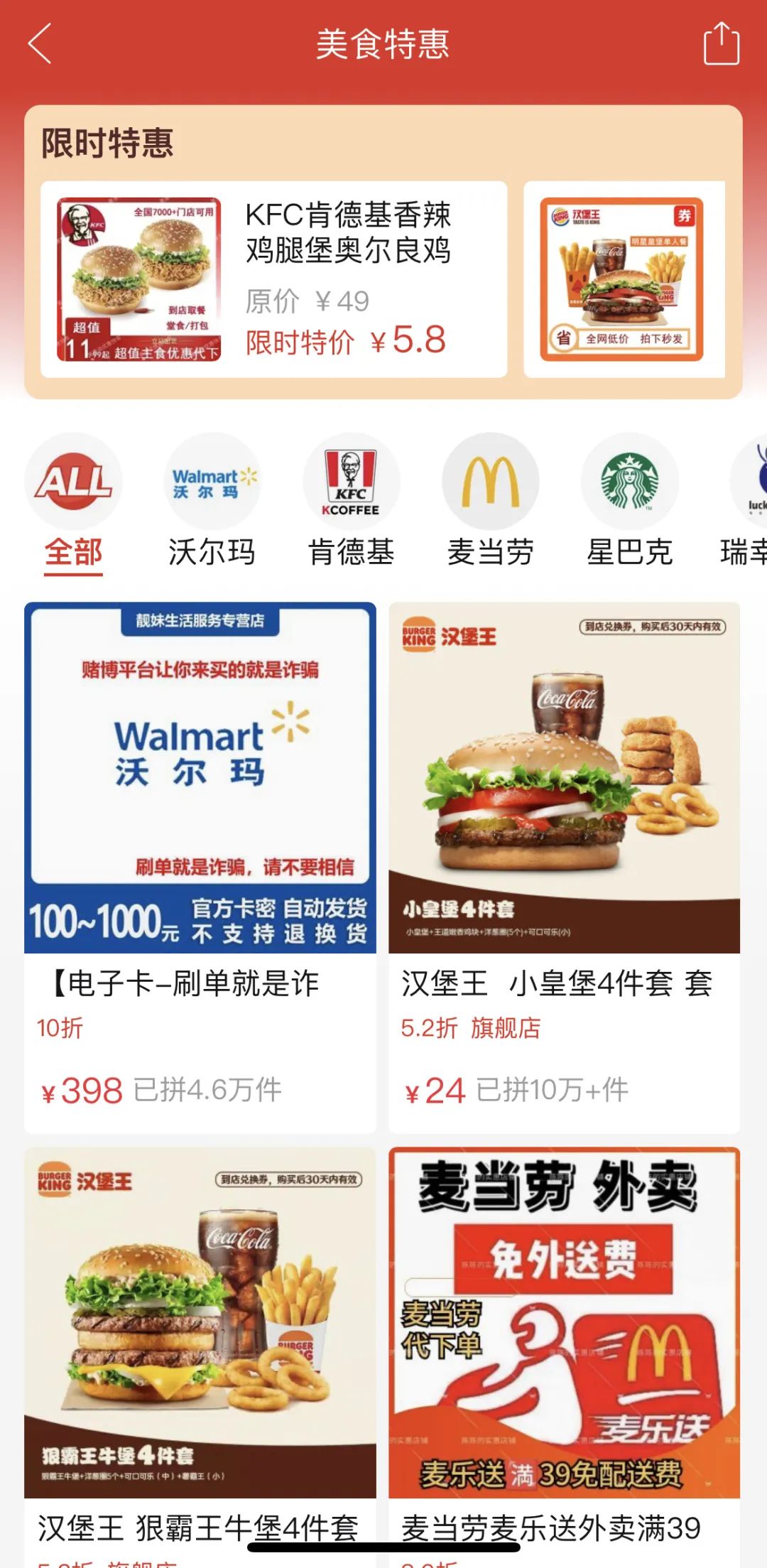Go back from the 美食特惠 page
The image size is (767, 1568).
tap(40, 44)
